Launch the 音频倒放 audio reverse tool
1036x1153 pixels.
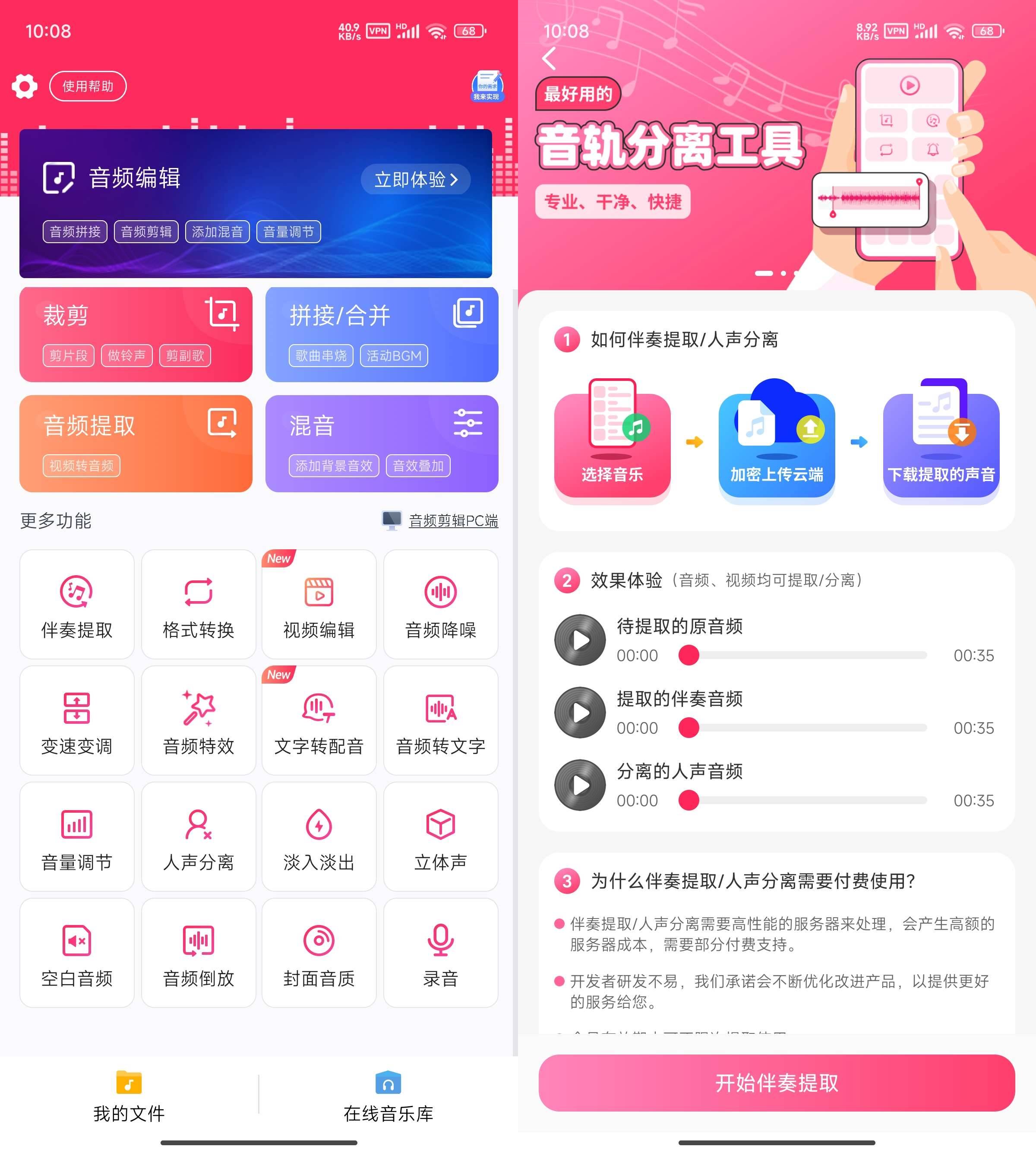click(198, 953)
